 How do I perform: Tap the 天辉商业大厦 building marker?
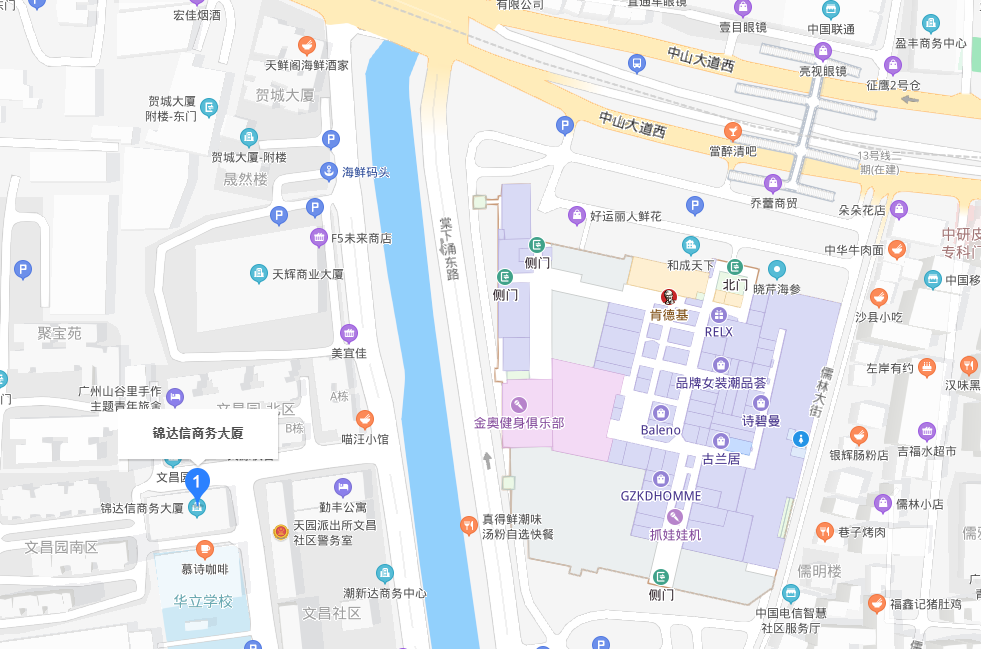[x=259, y=273]
